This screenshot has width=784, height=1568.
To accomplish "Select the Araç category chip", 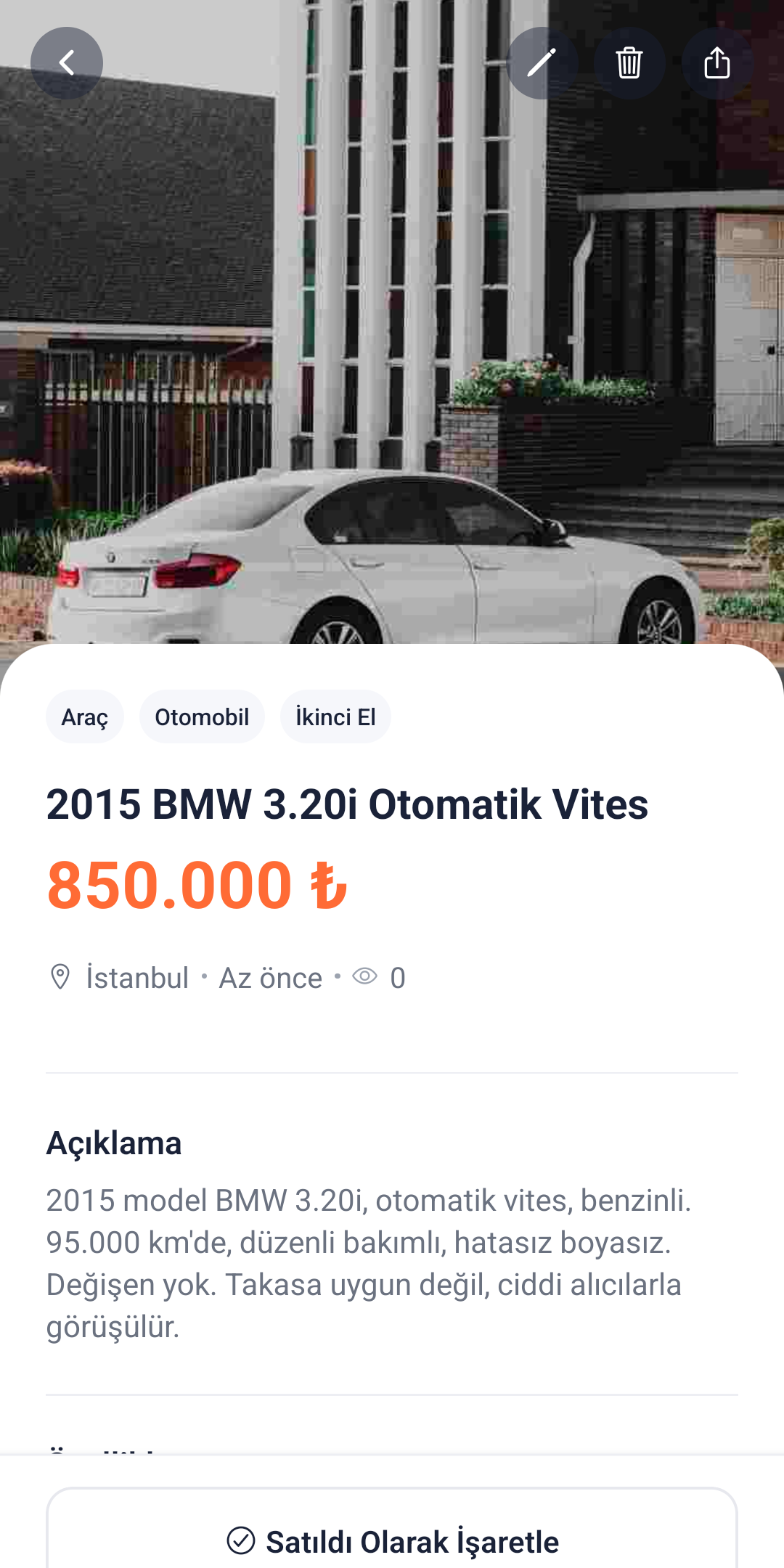I will click(x=85, y=716).
